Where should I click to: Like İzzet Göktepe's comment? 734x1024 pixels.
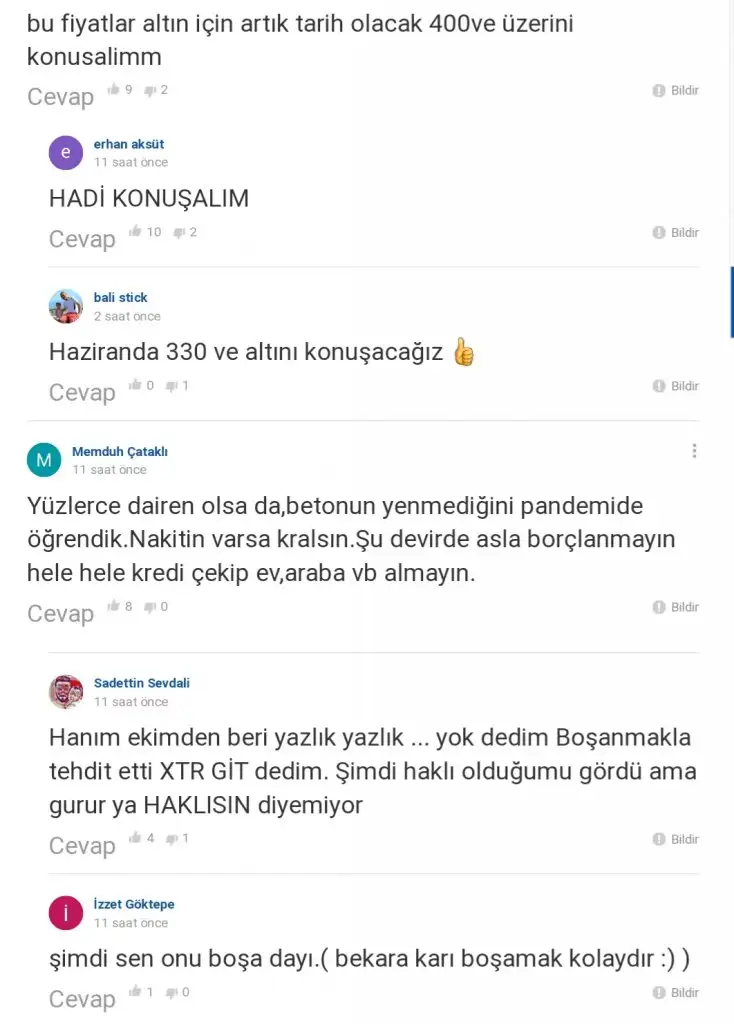[136, 992]
